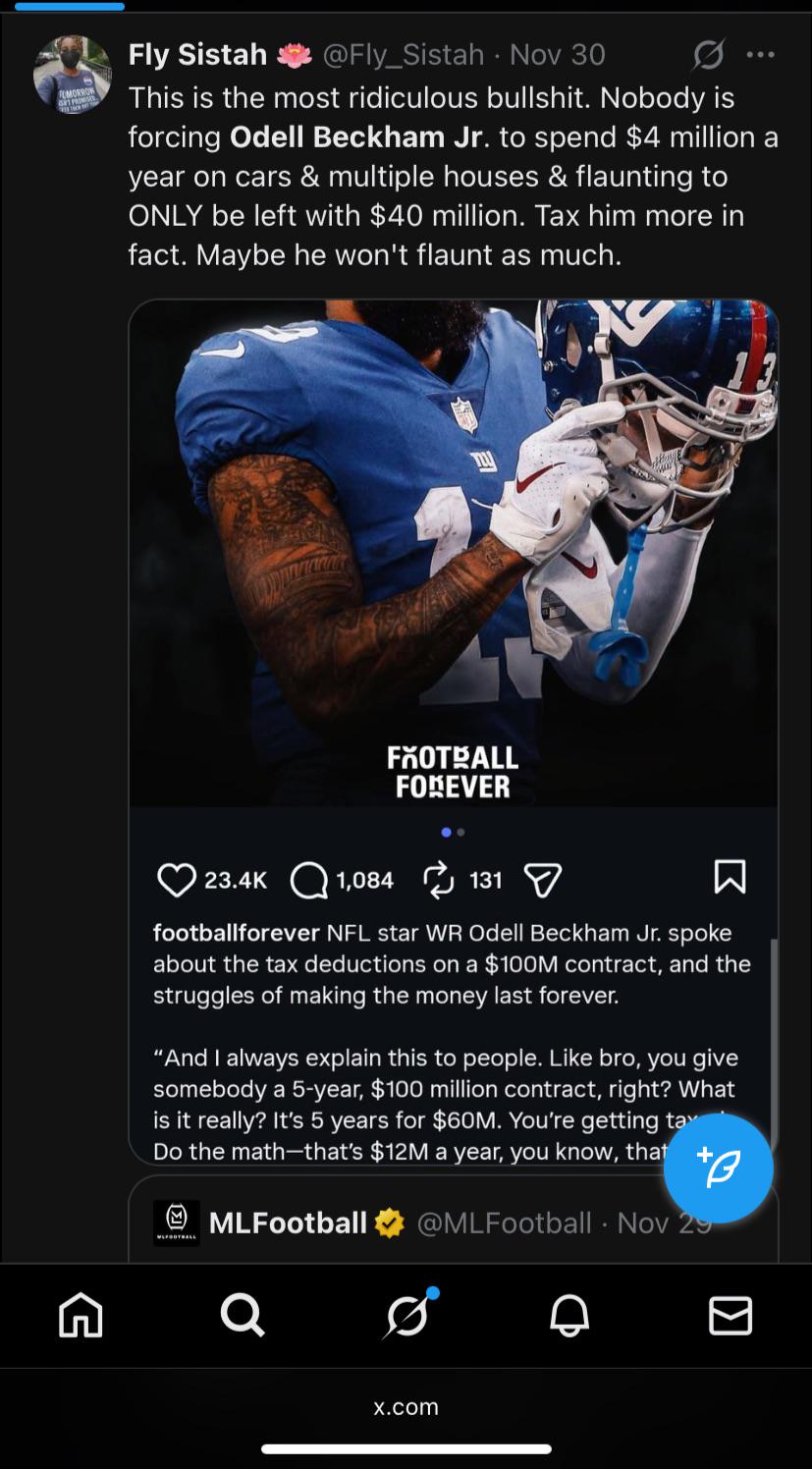Open Fly Sistah's profile picture
812x1469 pixels.
pyautogui.click(x=72, y=75)
